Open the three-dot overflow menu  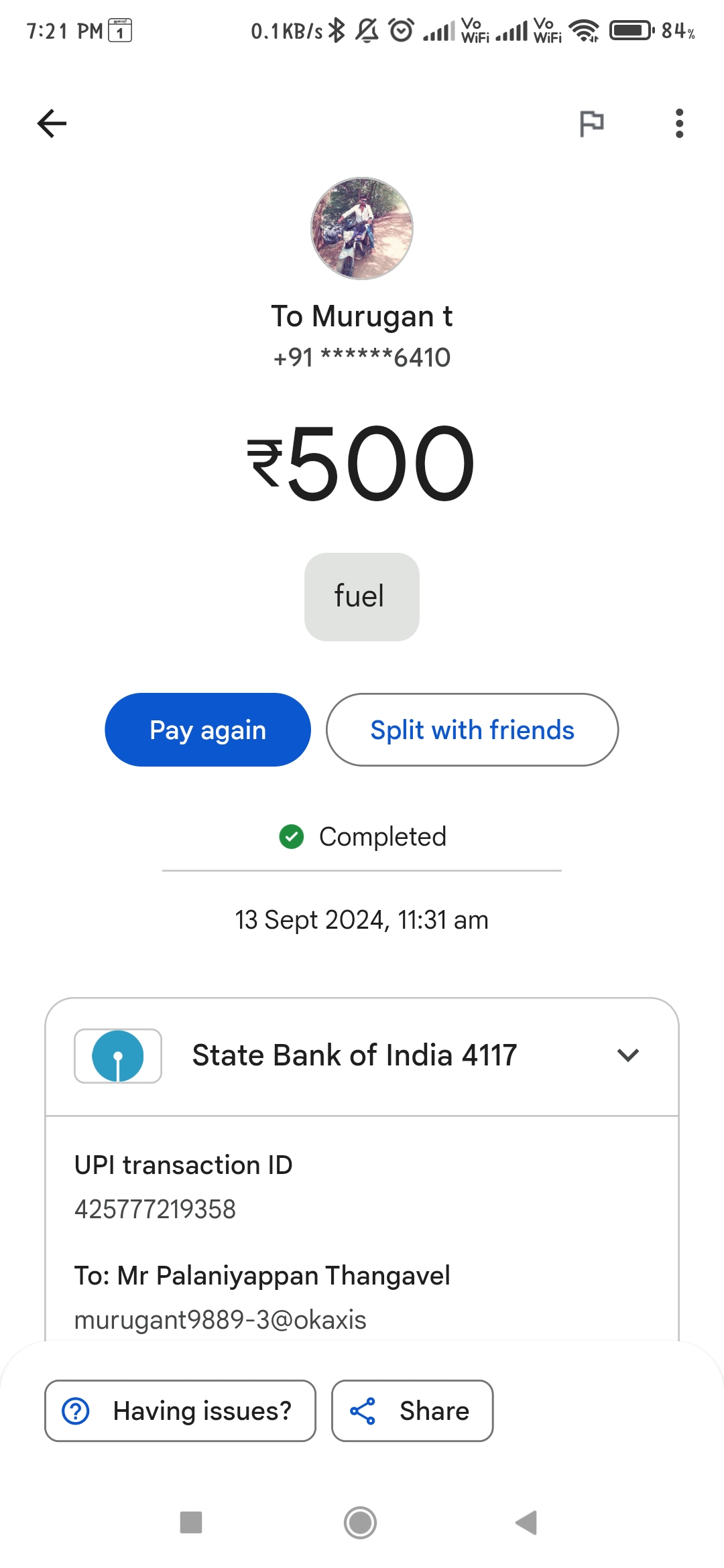[679, 123]
